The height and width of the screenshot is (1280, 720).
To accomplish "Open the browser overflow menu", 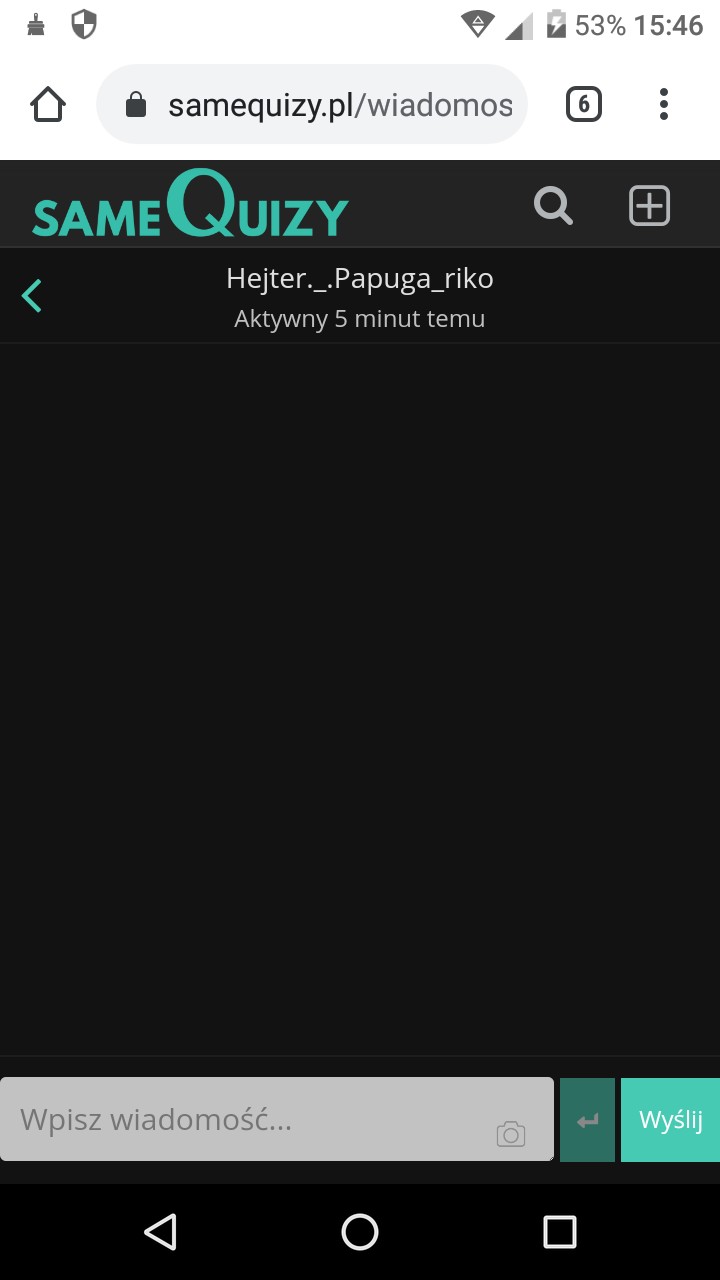I will (x=664, y=104).
